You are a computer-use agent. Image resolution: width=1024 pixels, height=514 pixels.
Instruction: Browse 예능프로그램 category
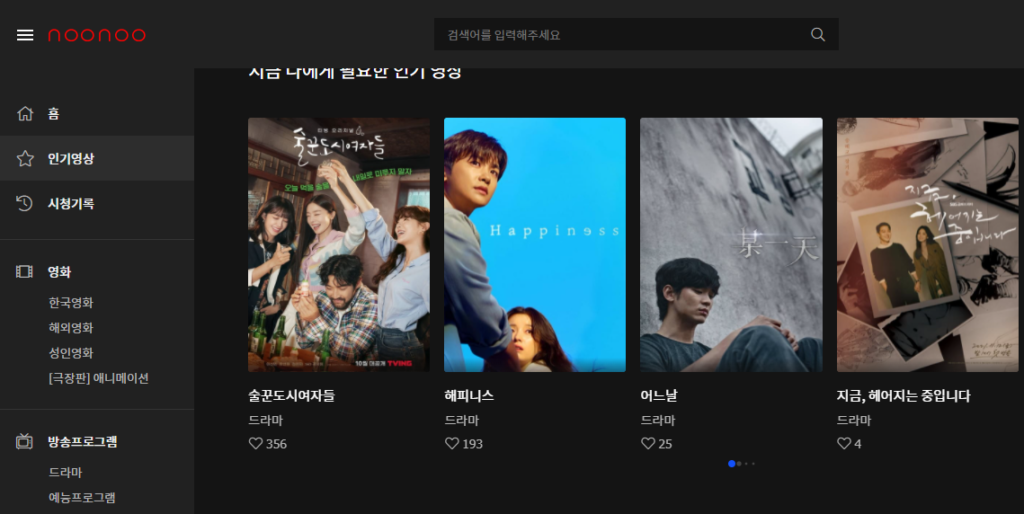coord(82,497)
